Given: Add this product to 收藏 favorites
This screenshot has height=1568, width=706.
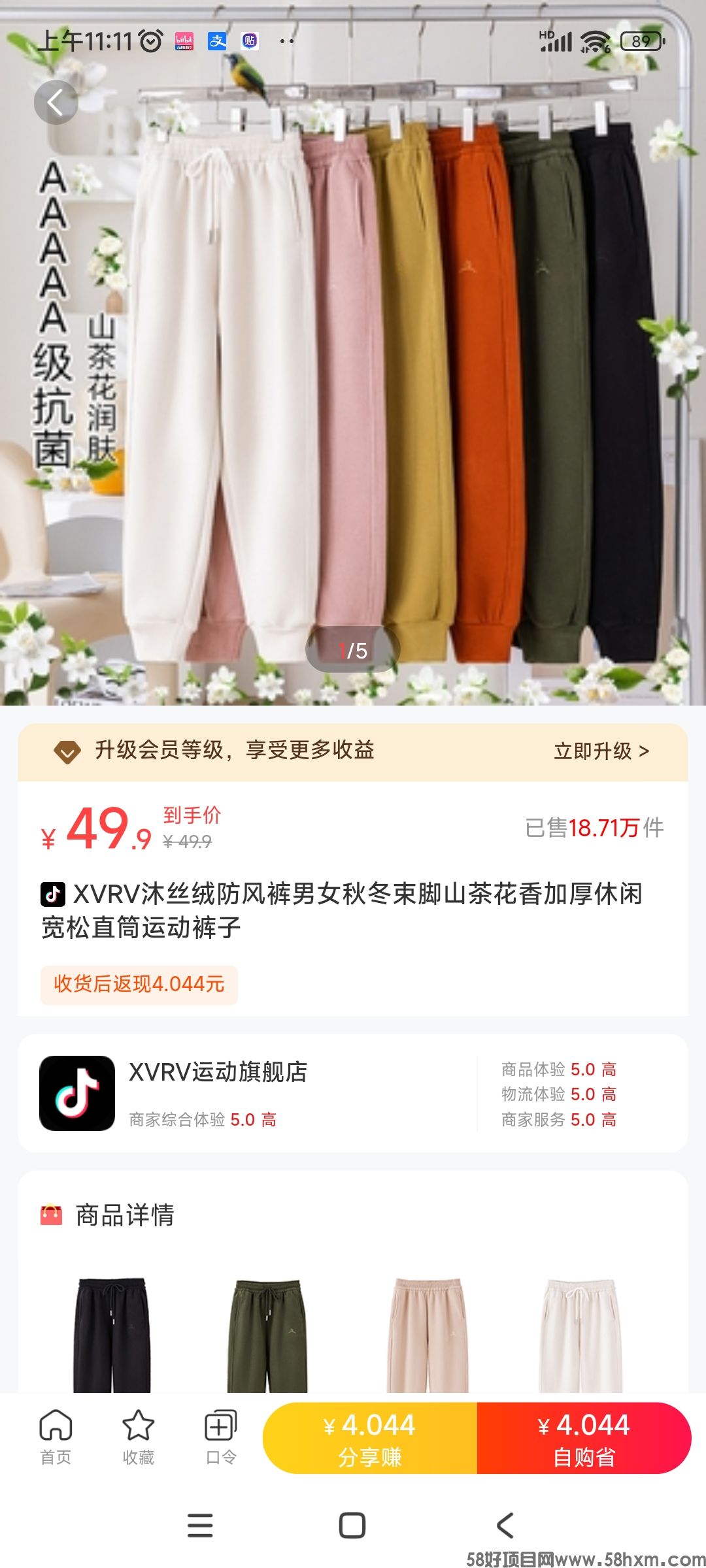Looking at the screenshot, I should pos(138,1437).
